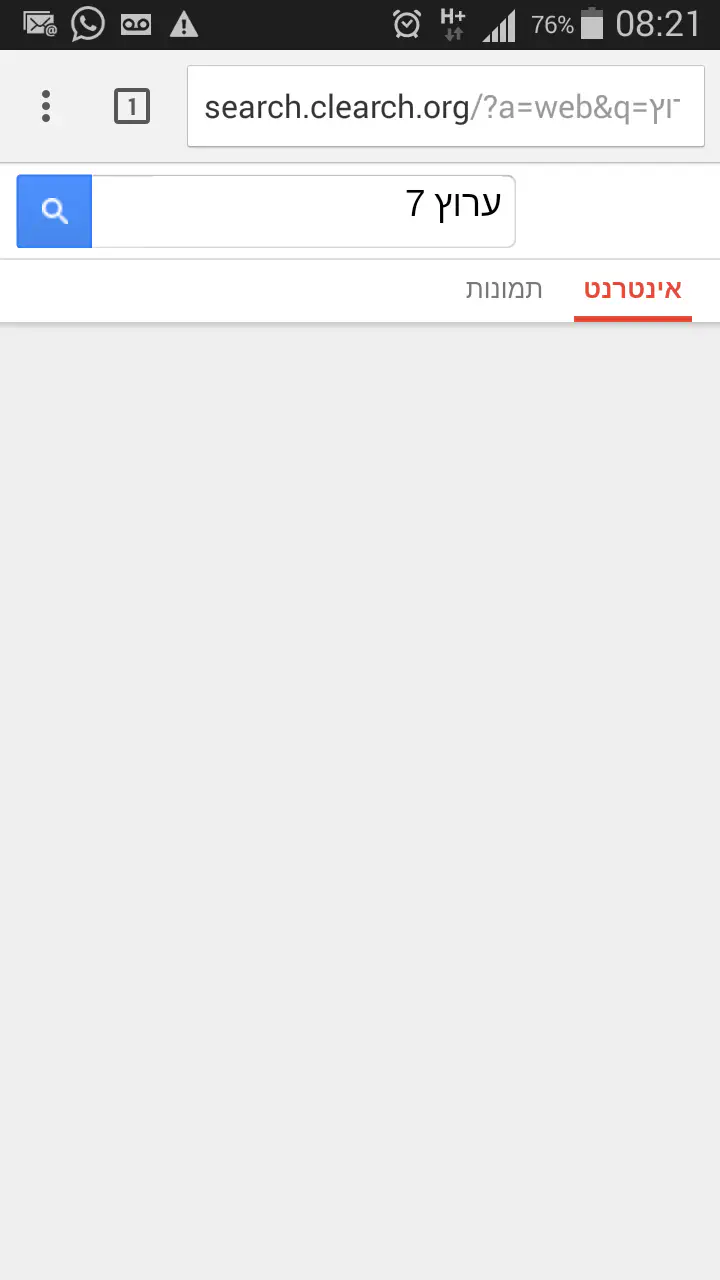Tap the search.clearch.org address bar
This screenshot has height=1280, width=720.
(444, 107)
